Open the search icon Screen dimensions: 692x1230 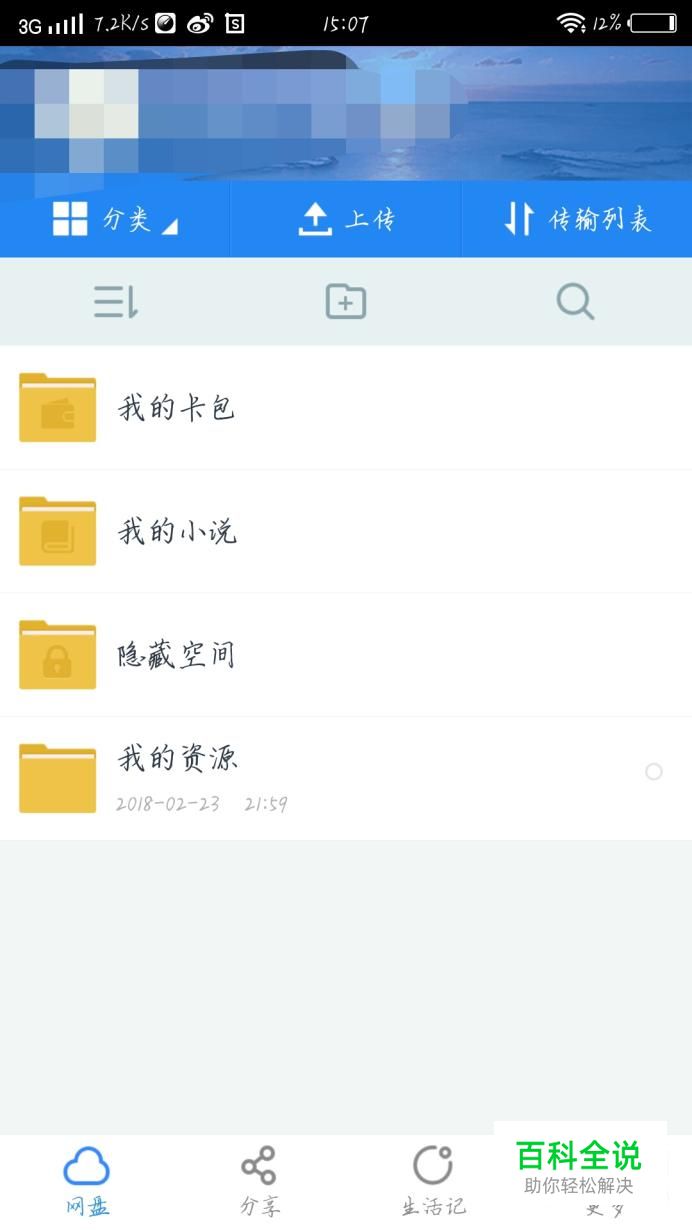click(x=575, y=301)
